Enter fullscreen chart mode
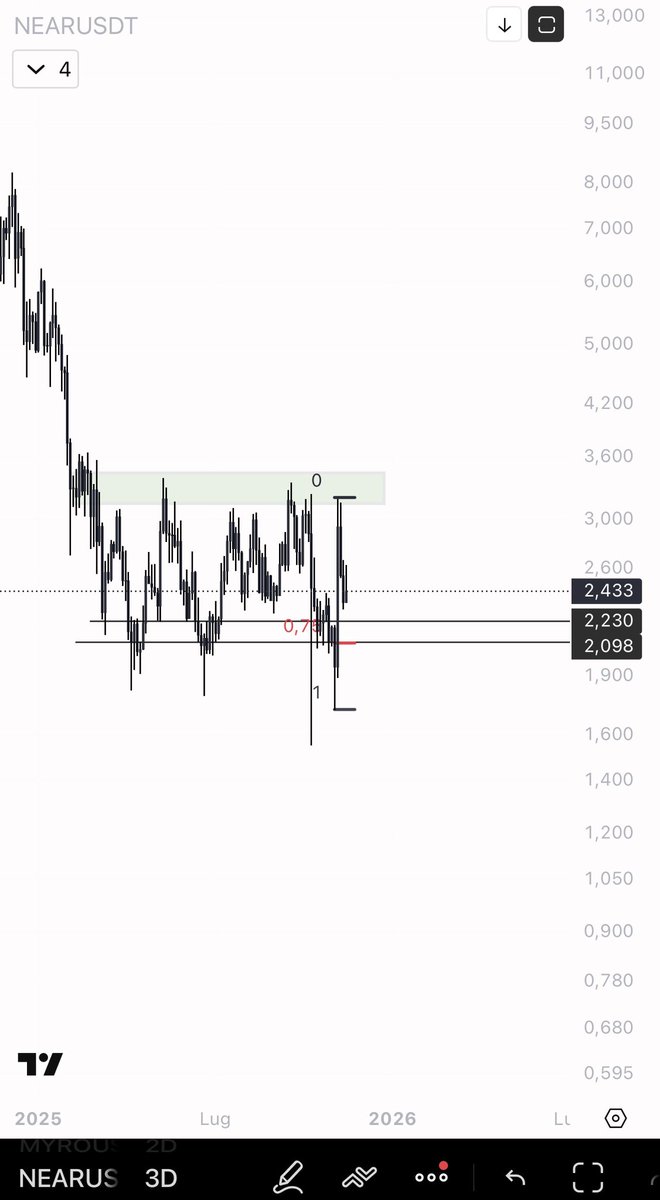The height and width of the screenshot is (1200, 660). coord(588,1176)
